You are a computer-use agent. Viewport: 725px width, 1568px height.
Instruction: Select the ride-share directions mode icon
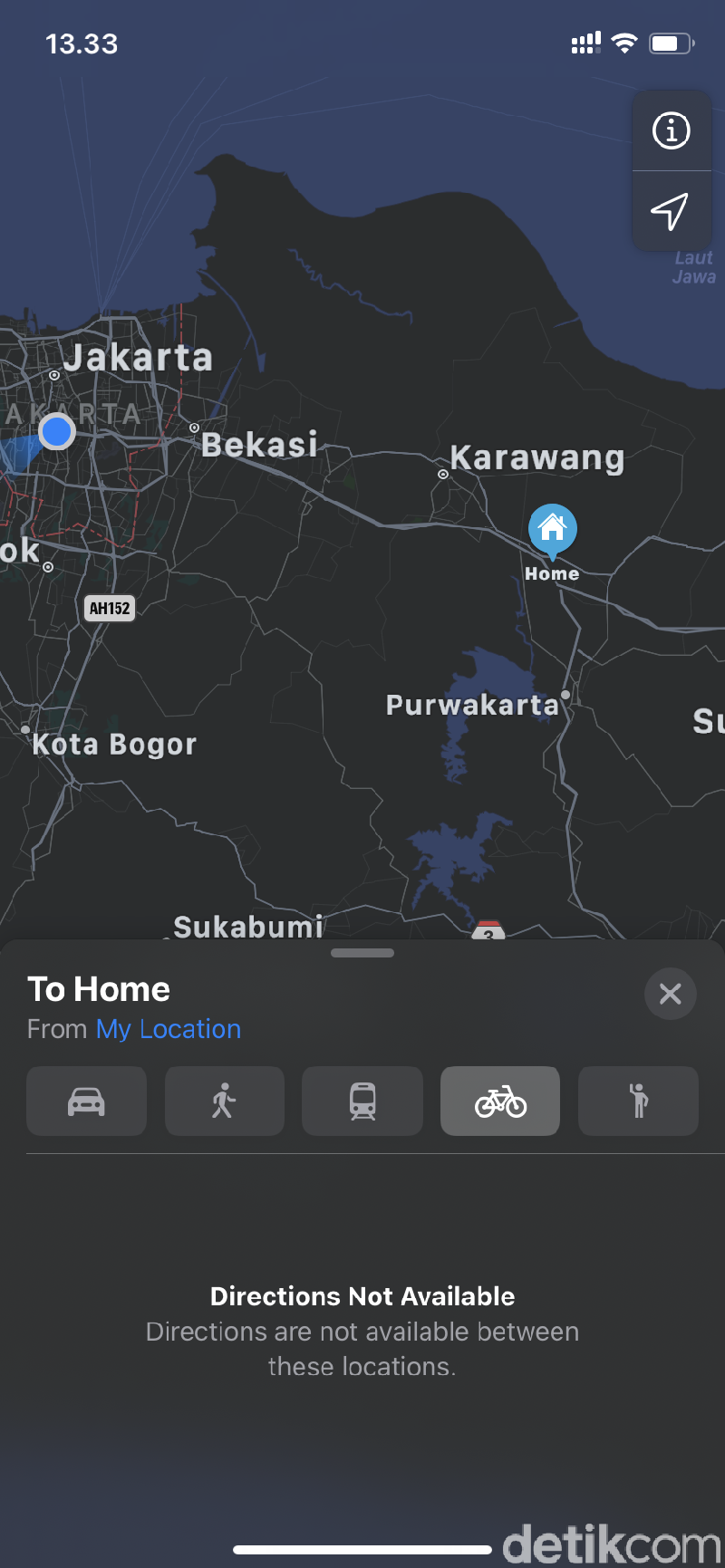638,1101
